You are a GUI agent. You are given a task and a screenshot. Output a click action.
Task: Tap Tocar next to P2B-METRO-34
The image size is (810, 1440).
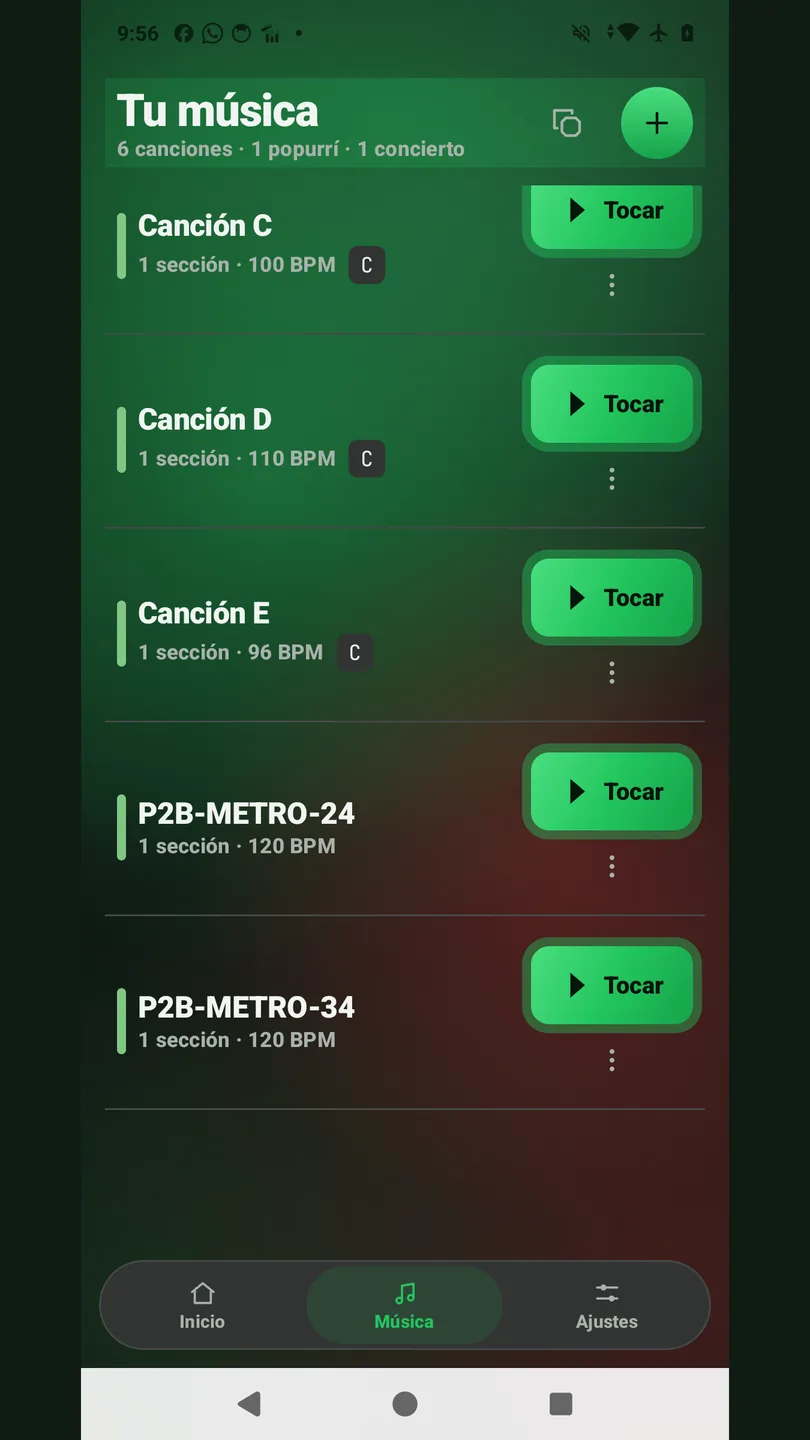(x=612, y=986)
